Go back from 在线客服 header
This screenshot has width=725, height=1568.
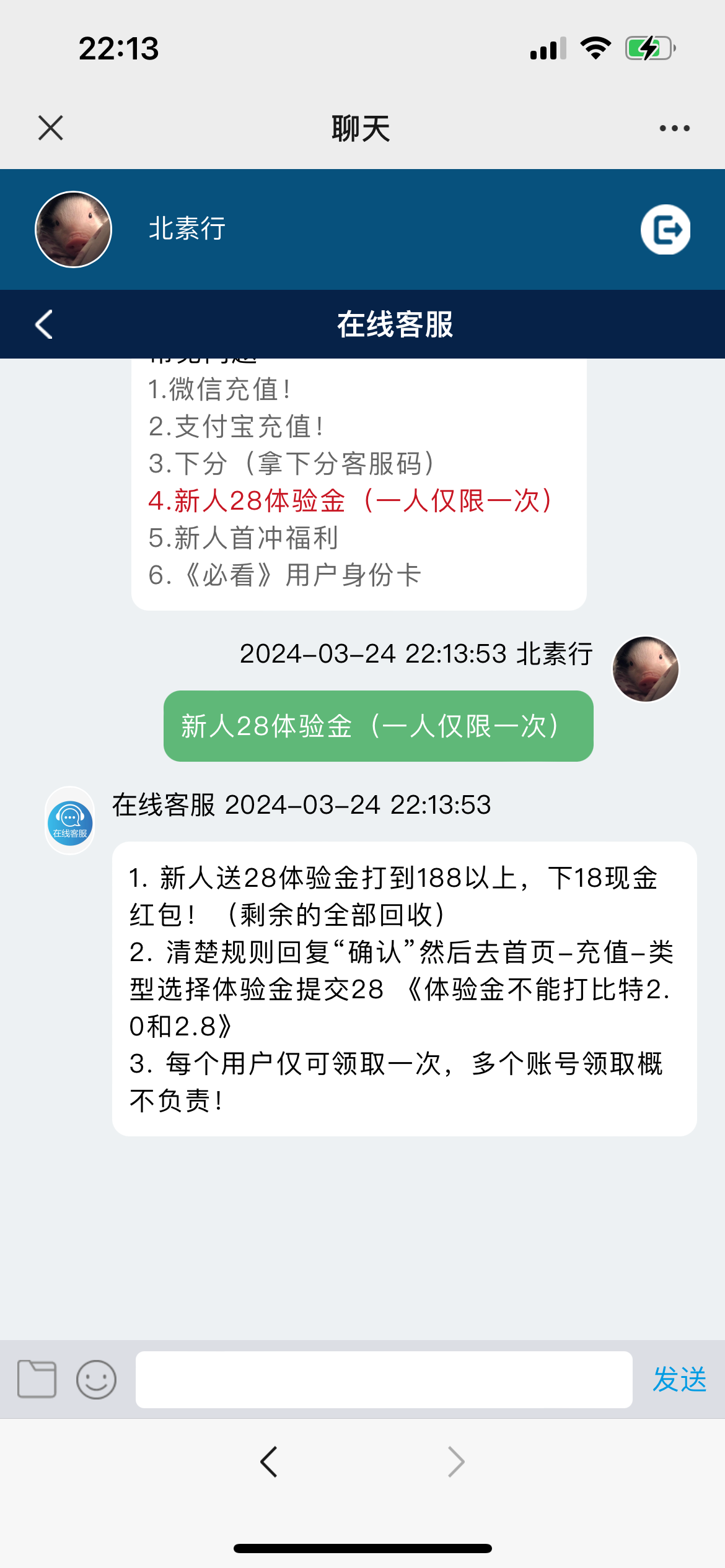pos(44,324)
